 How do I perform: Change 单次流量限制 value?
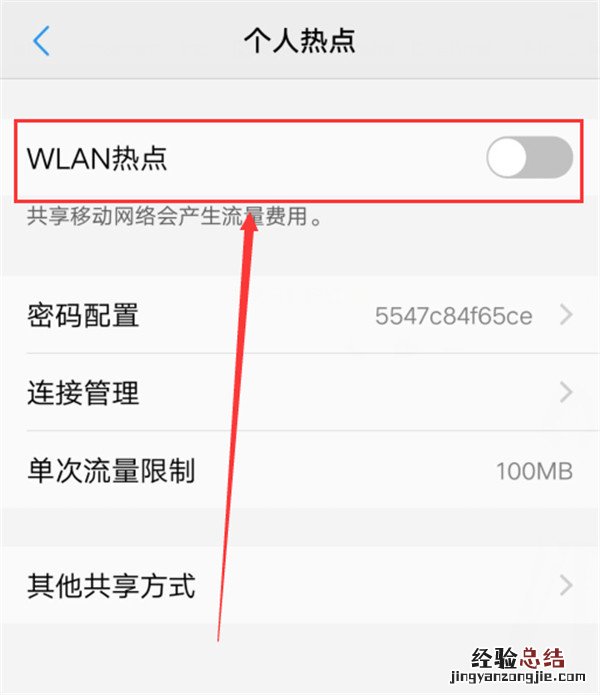(x=300, y=470)
